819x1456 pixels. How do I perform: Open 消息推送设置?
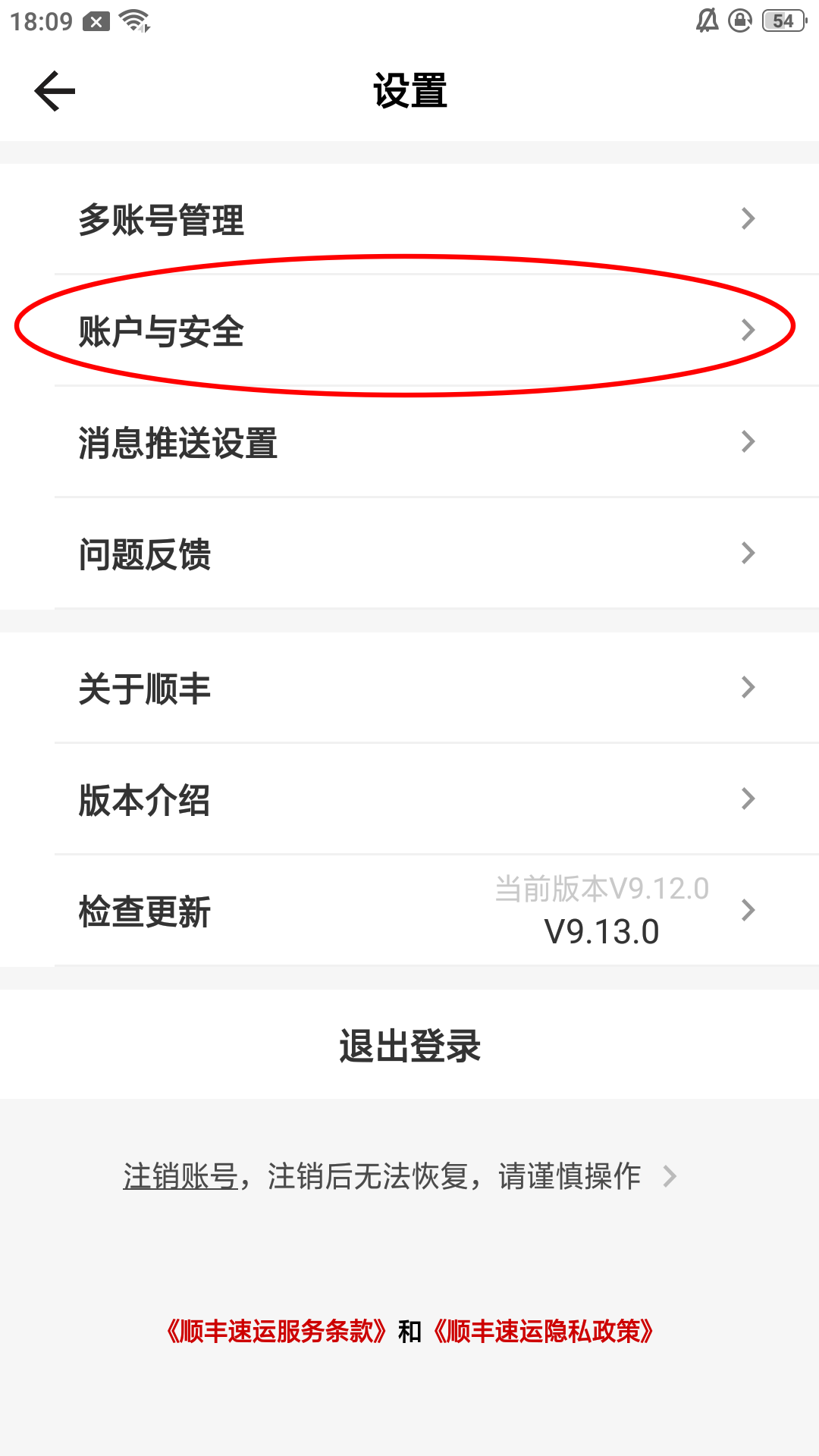[x=409, y=442]
